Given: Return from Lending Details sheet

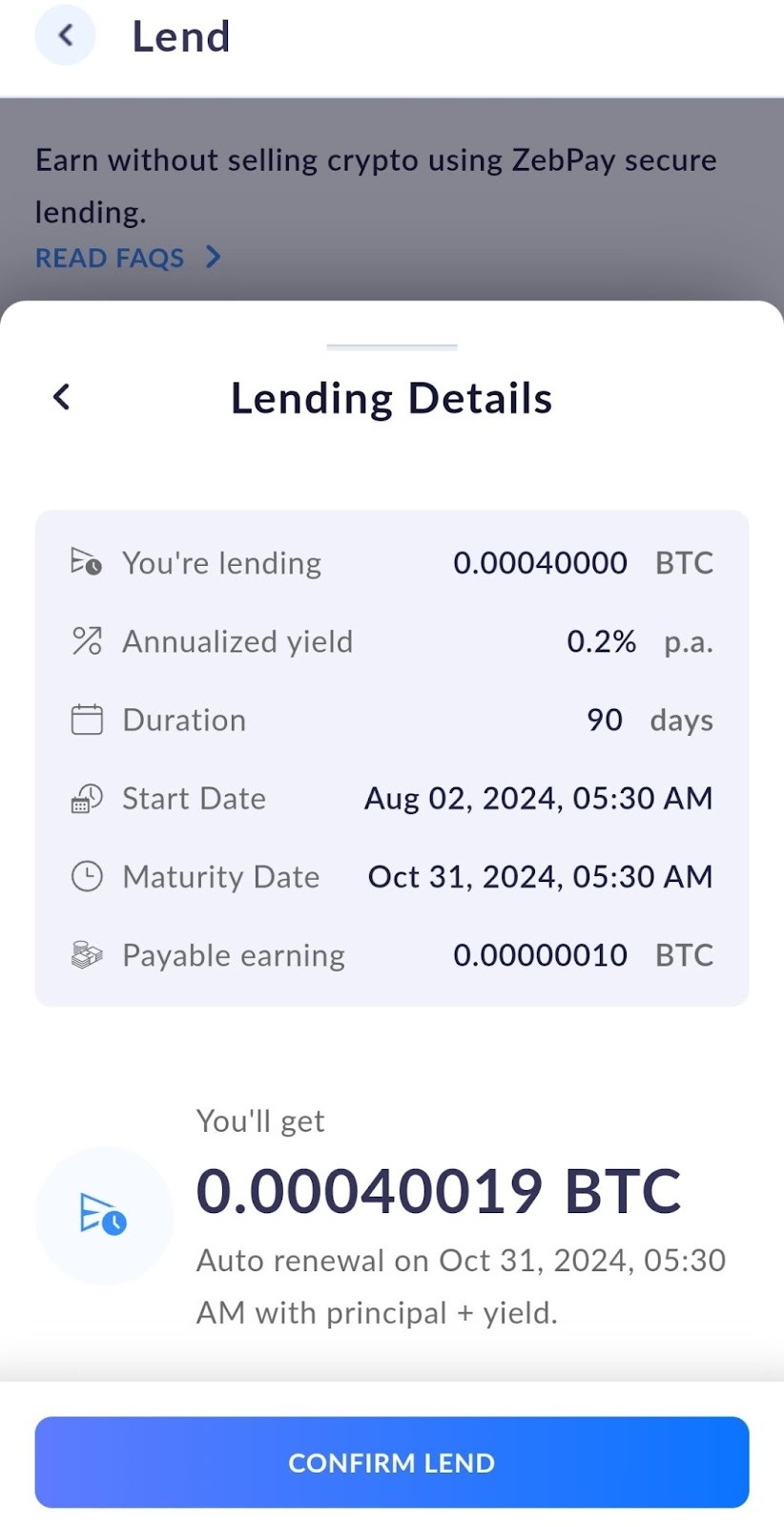Looking at the screenshot, I should point(62,397).
